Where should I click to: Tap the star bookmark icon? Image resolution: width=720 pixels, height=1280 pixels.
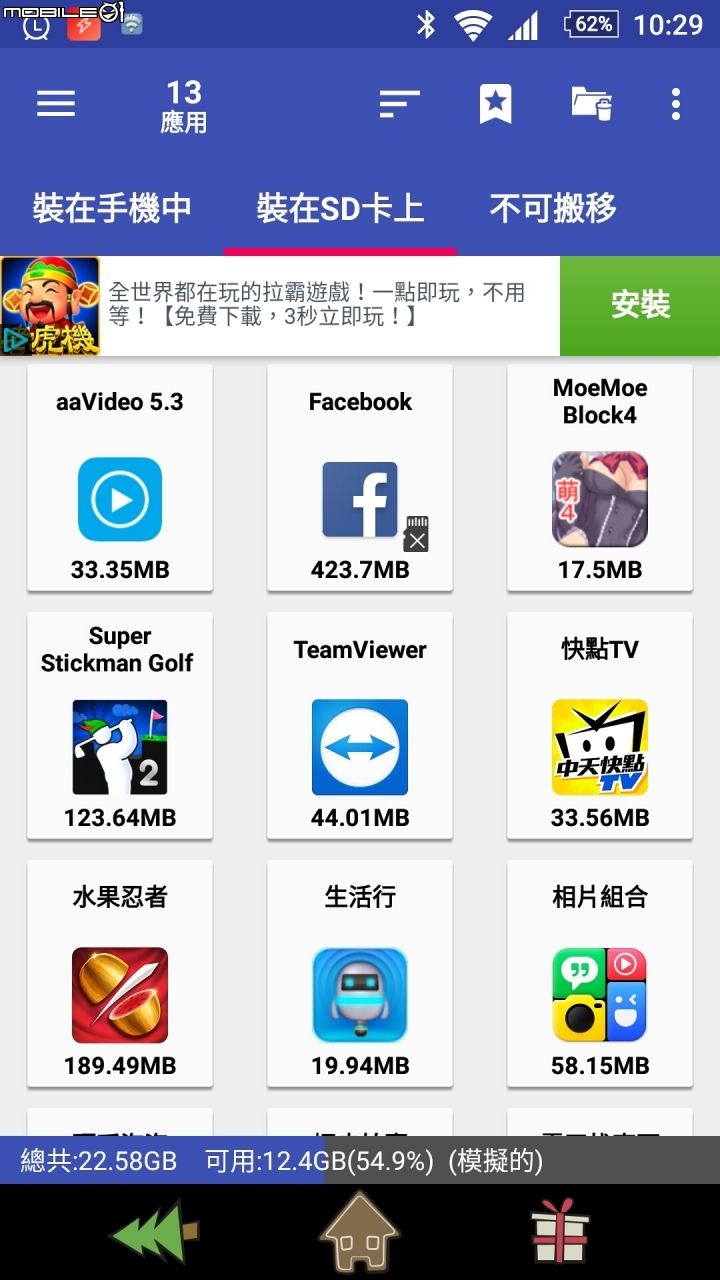click(495, 104)
